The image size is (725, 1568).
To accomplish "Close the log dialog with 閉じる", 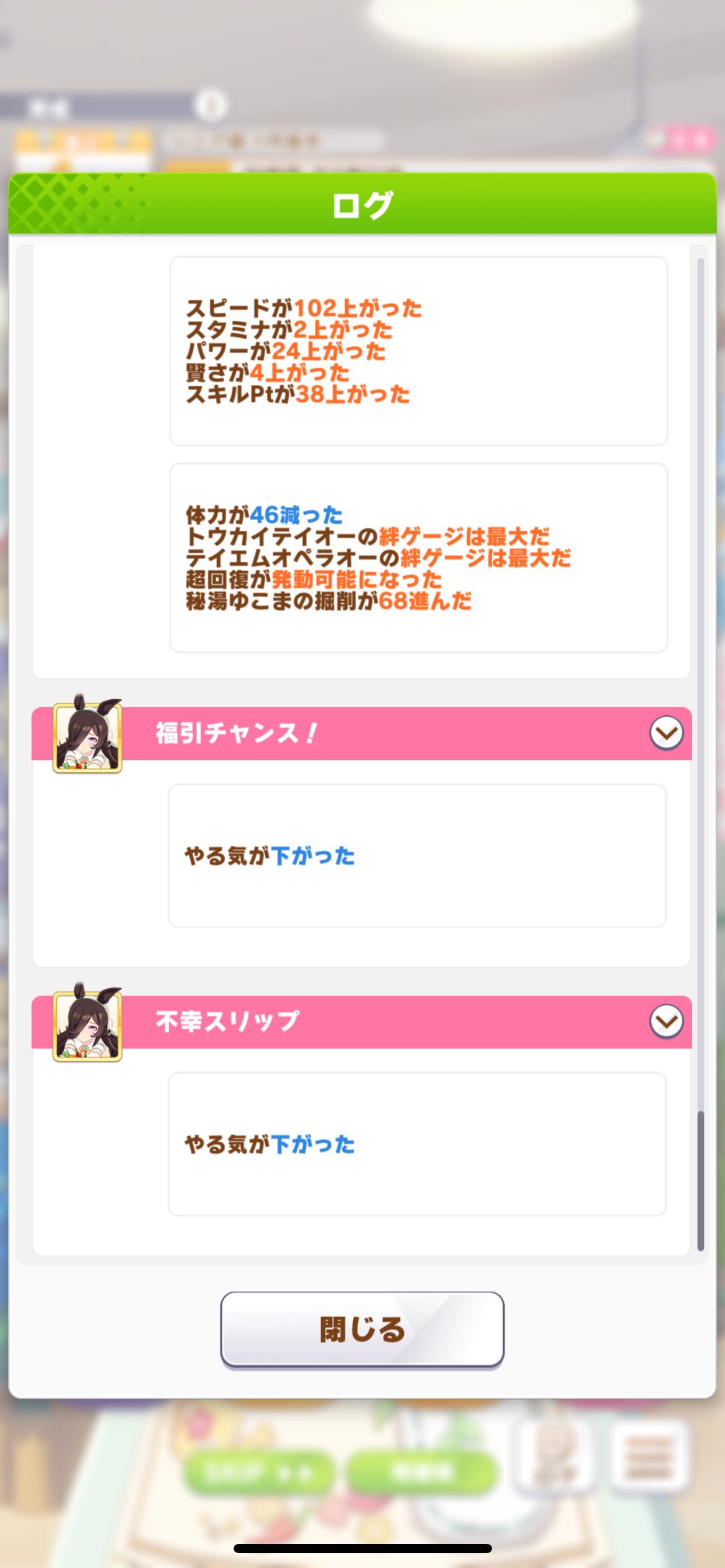I will click(362, 1329).
